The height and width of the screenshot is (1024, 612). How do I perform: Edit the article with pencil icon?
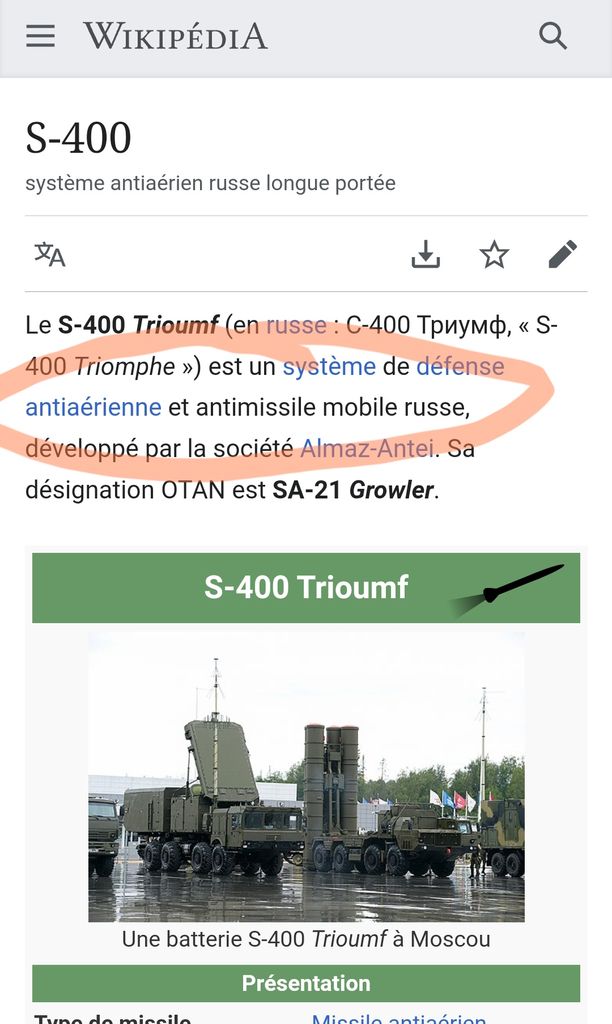pos(563,254)
